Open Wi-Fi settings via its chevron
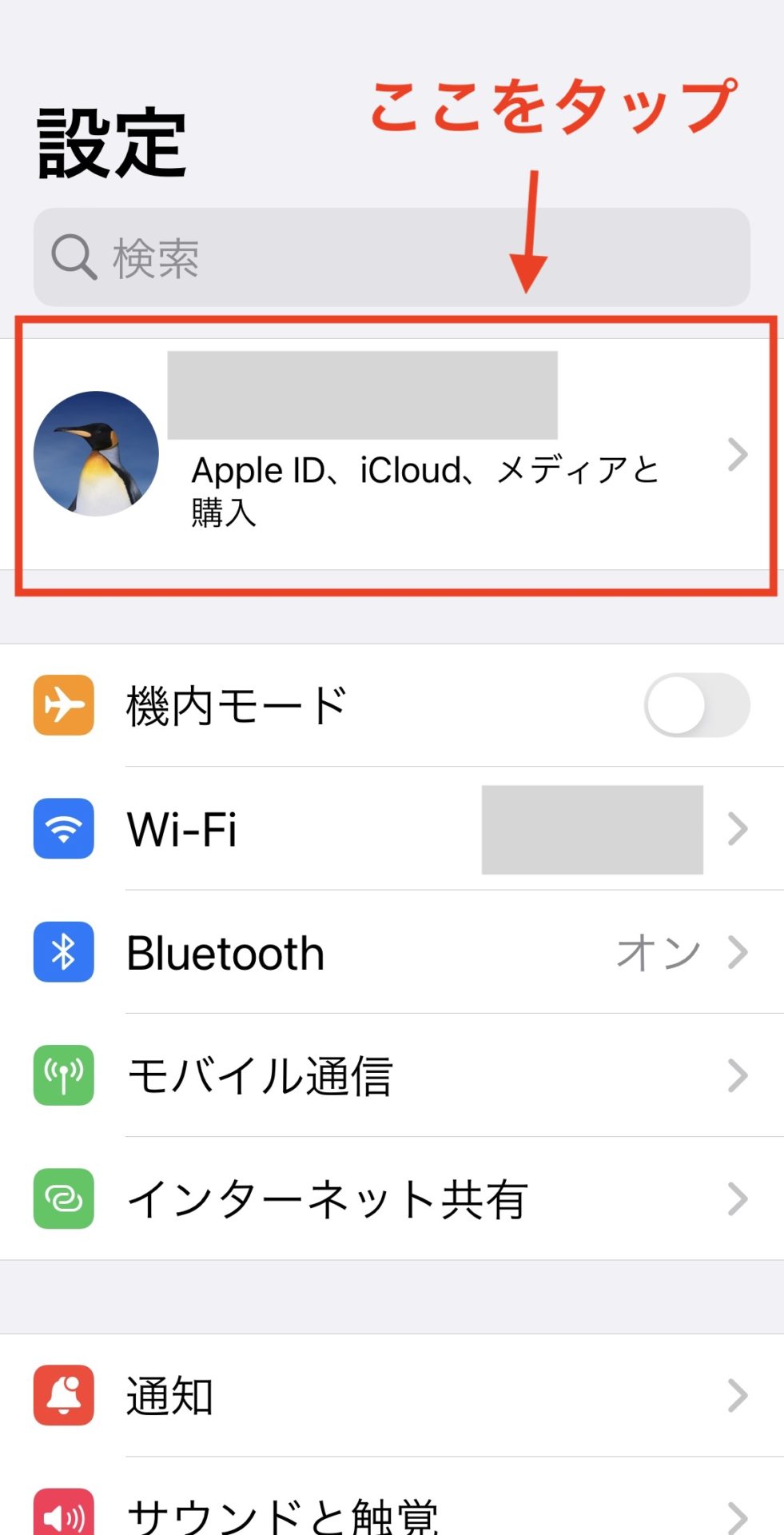784x1535 pixels. pos(736,829)
